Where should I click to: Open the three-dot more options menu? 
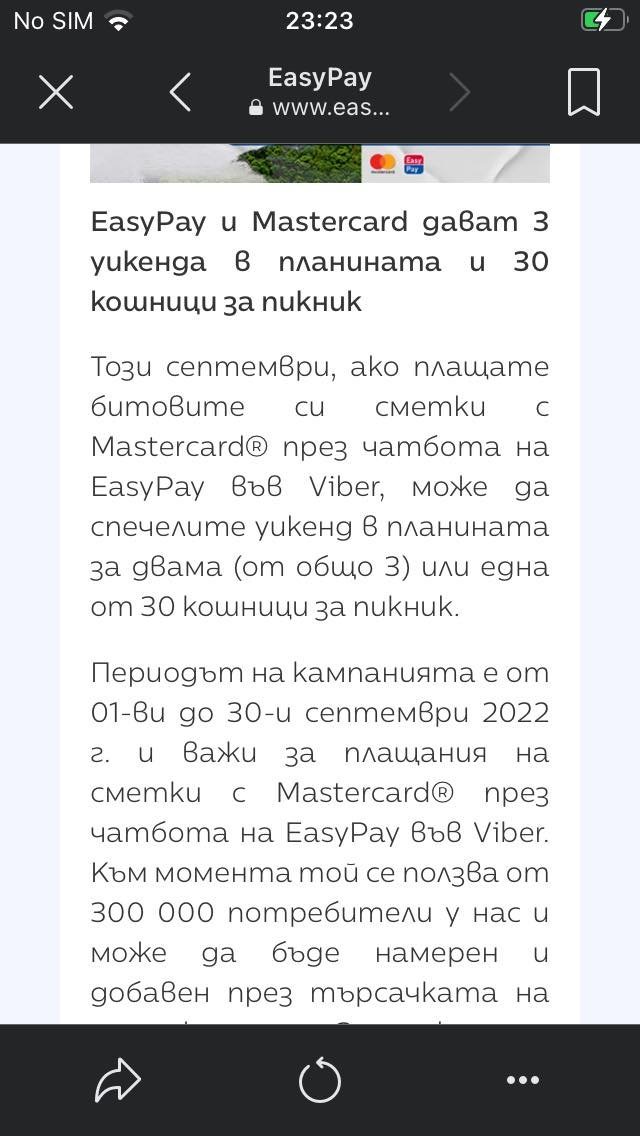(522, 1080)
